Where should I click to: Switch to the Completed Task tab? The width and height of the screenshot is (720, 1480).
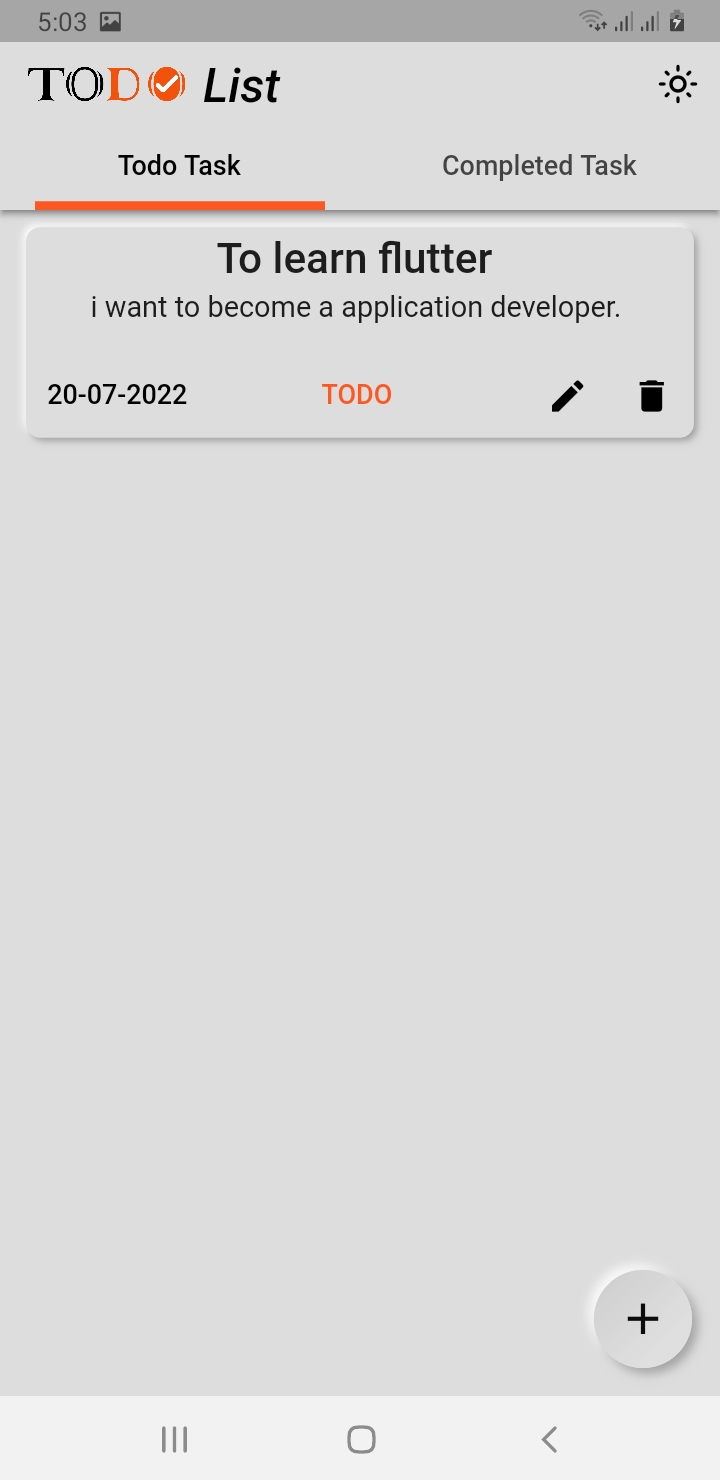[x=539, y=165]
